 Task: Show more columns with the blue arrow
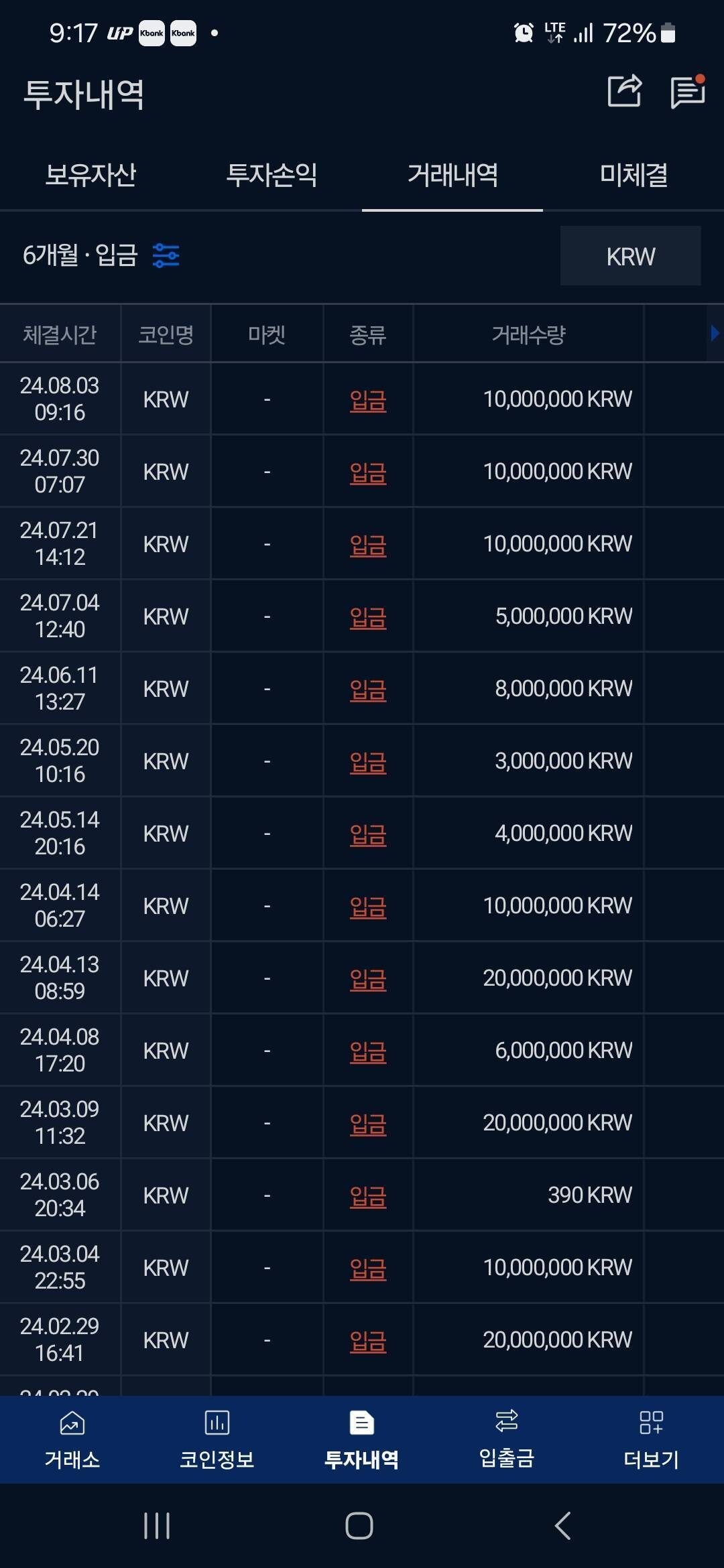point(715,333)
